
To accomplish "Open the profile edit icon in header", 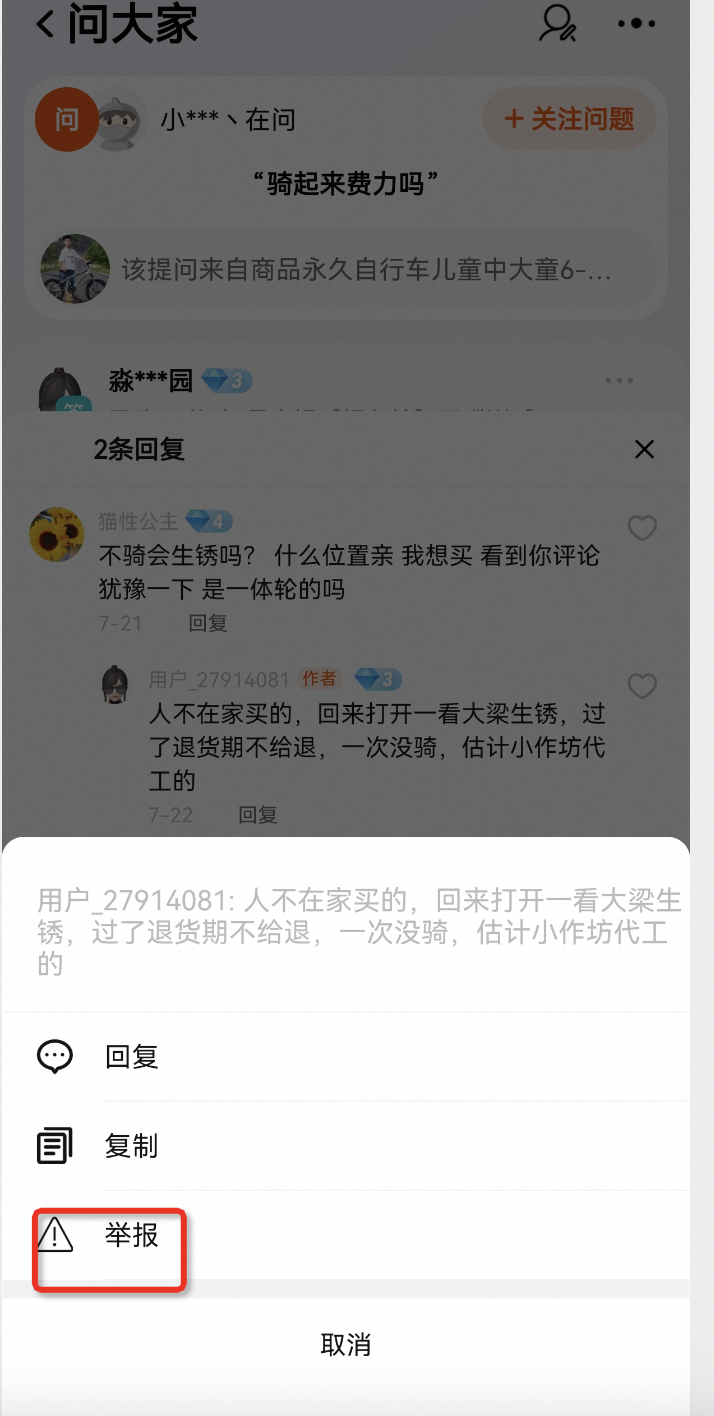I will tap(557, 24).
